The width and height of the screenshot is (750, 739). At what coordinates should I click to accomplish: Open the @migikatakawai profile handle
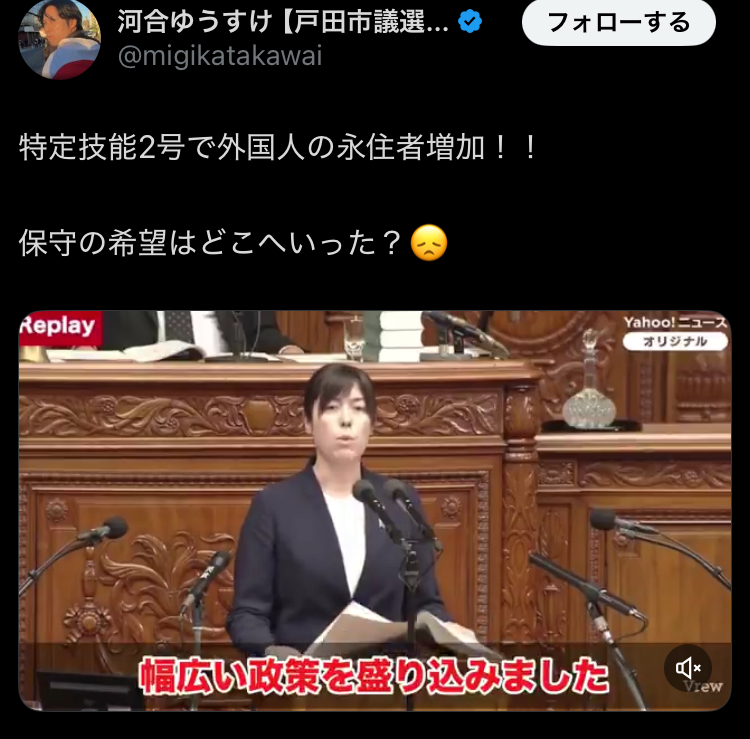click(x=219, y=56)
